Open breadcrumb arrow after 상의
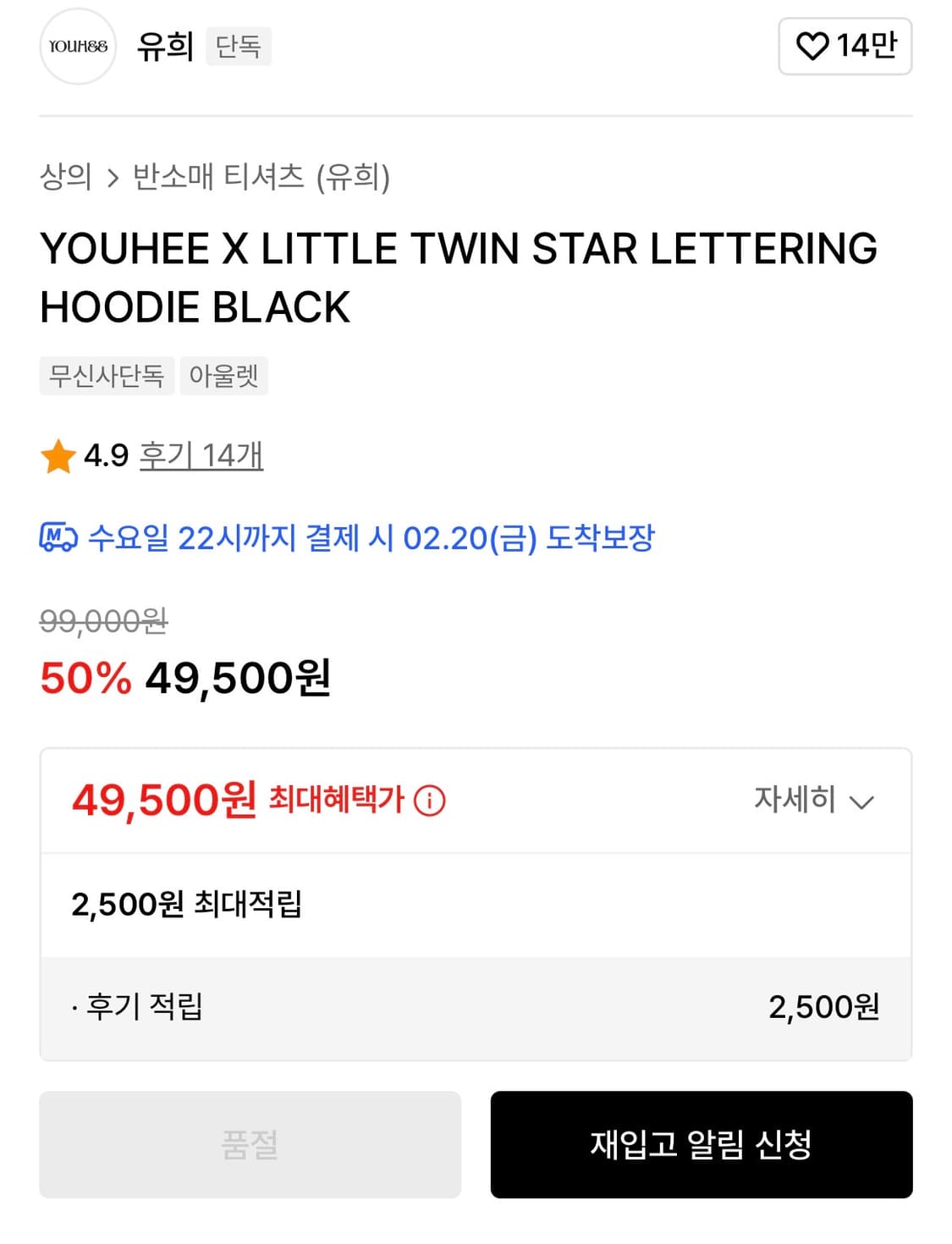Viewport: 952px width, 1244px height. 111,178
